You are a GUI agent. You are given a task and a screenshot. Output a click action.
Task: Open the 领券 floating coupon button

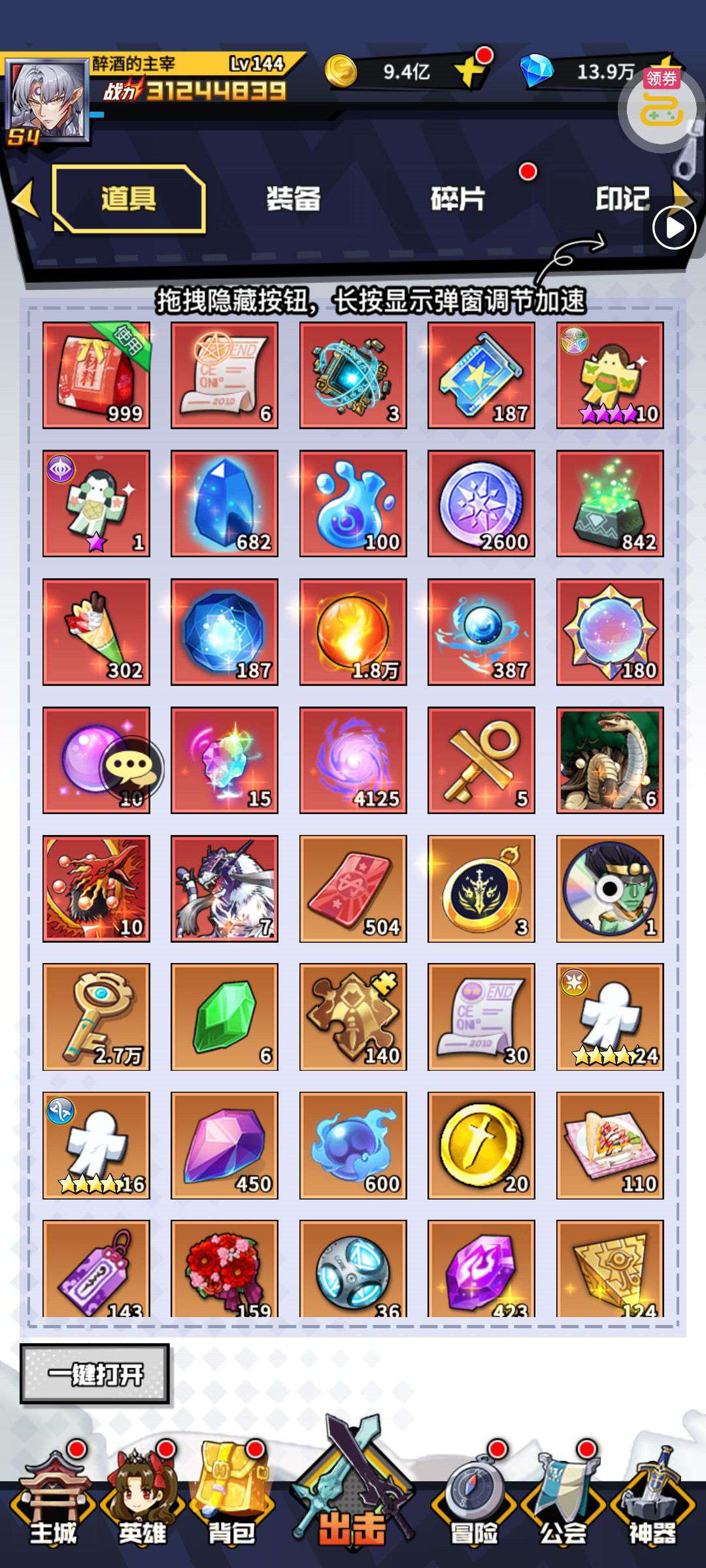[x=660, y=105]
